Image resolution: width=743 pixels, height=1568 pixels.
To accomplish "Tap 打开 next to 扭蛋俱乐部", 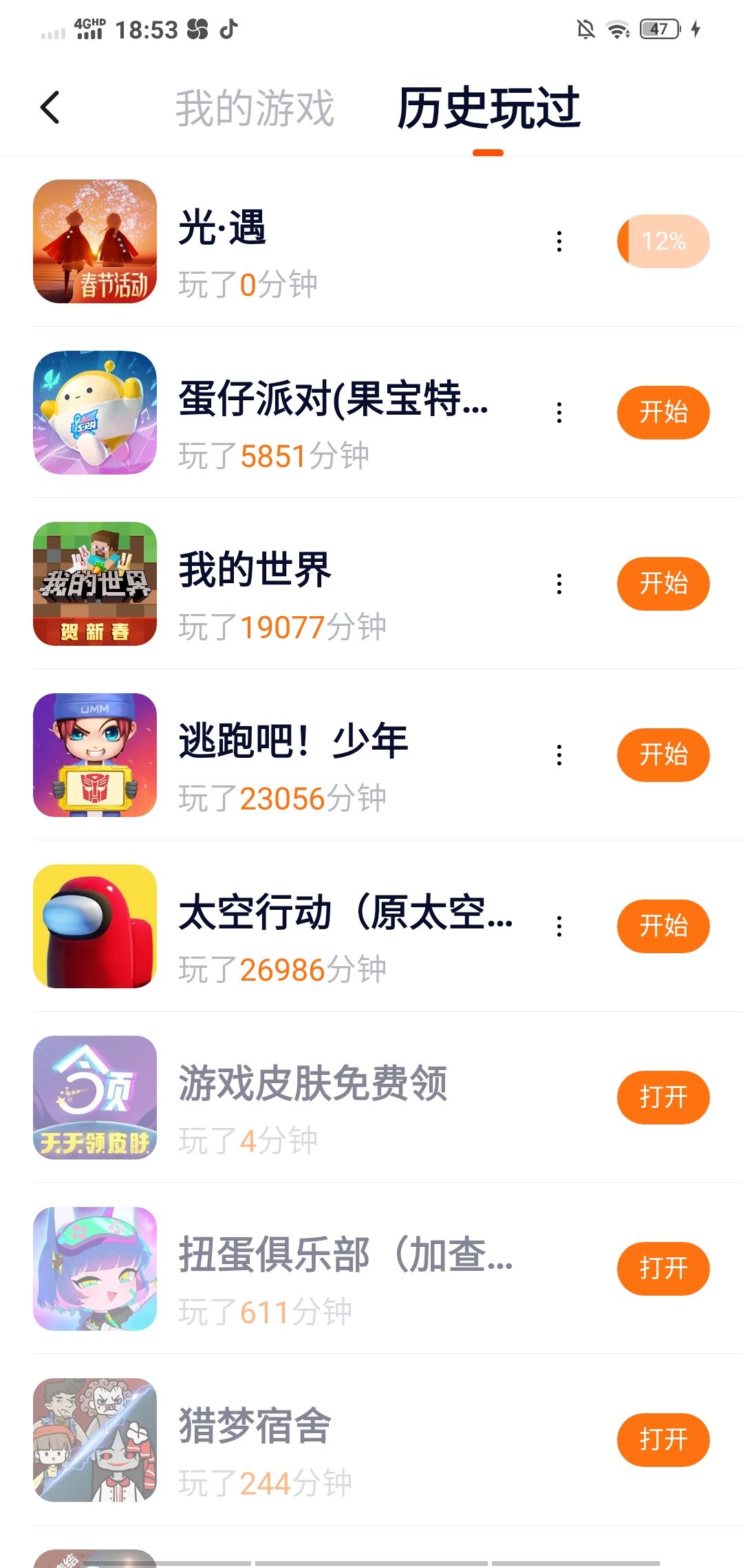I will pyautogui.click(x=663, y=1269).
